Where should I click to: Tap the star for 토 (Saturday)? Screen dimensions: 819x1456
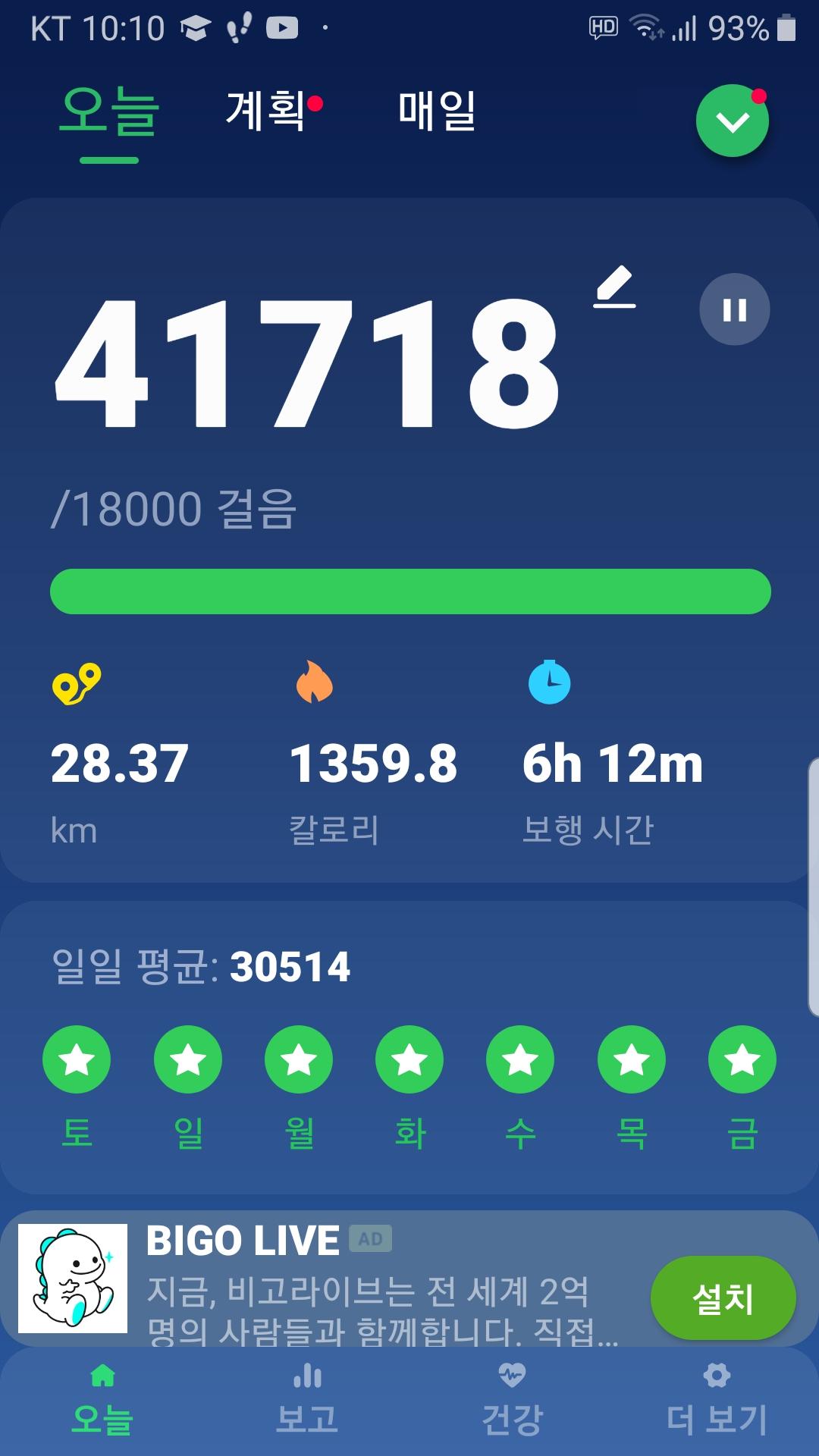77,1059
